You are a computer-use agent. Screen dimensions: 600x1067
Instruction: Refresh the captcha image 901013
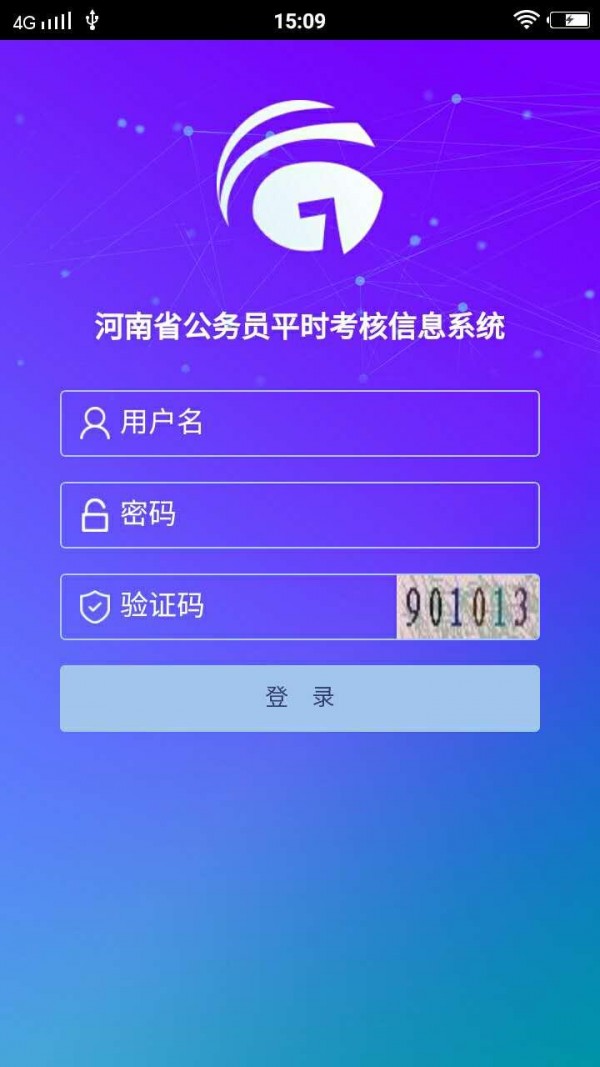point(467,607)
